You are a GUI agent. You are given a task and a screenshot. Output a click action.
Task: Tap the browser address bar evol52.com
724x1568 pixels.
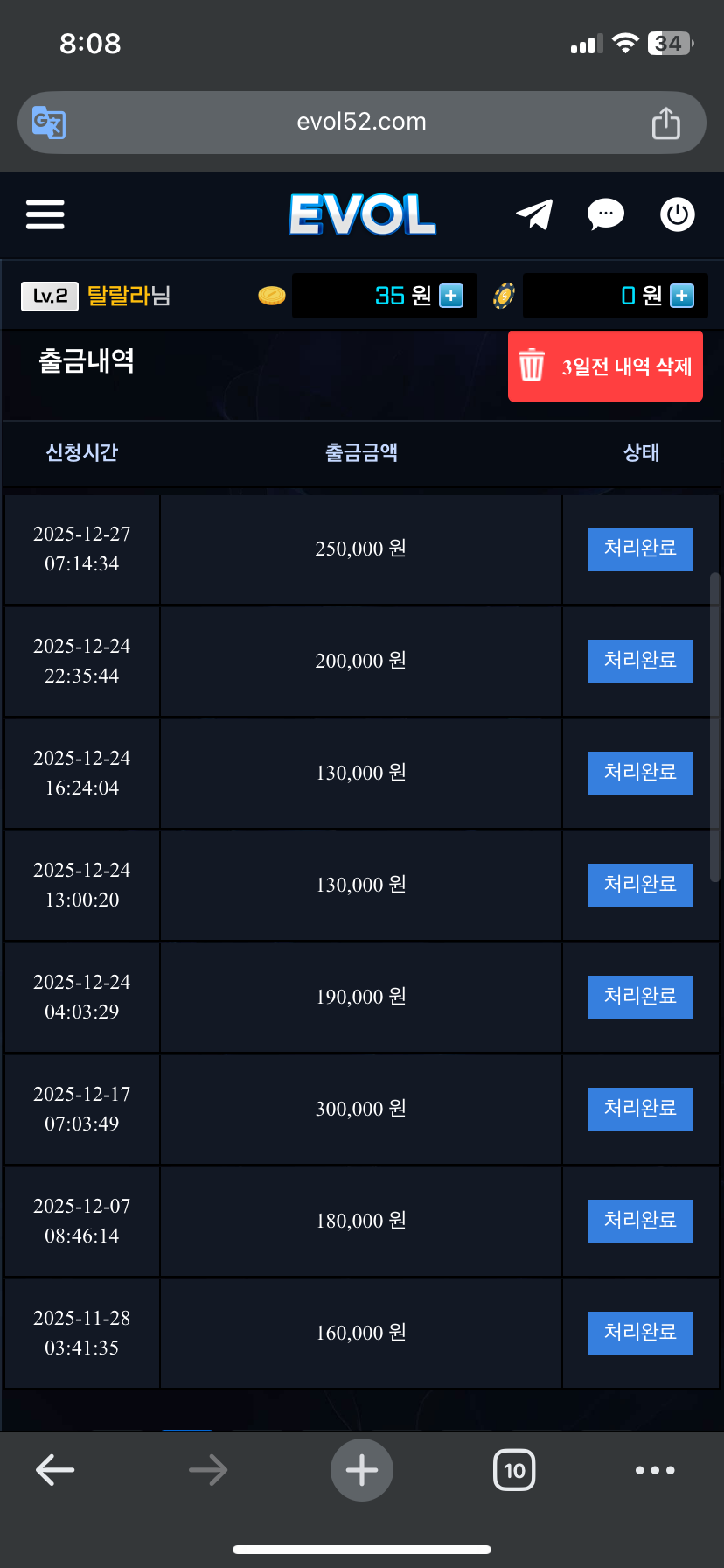(x=361, y=122)
